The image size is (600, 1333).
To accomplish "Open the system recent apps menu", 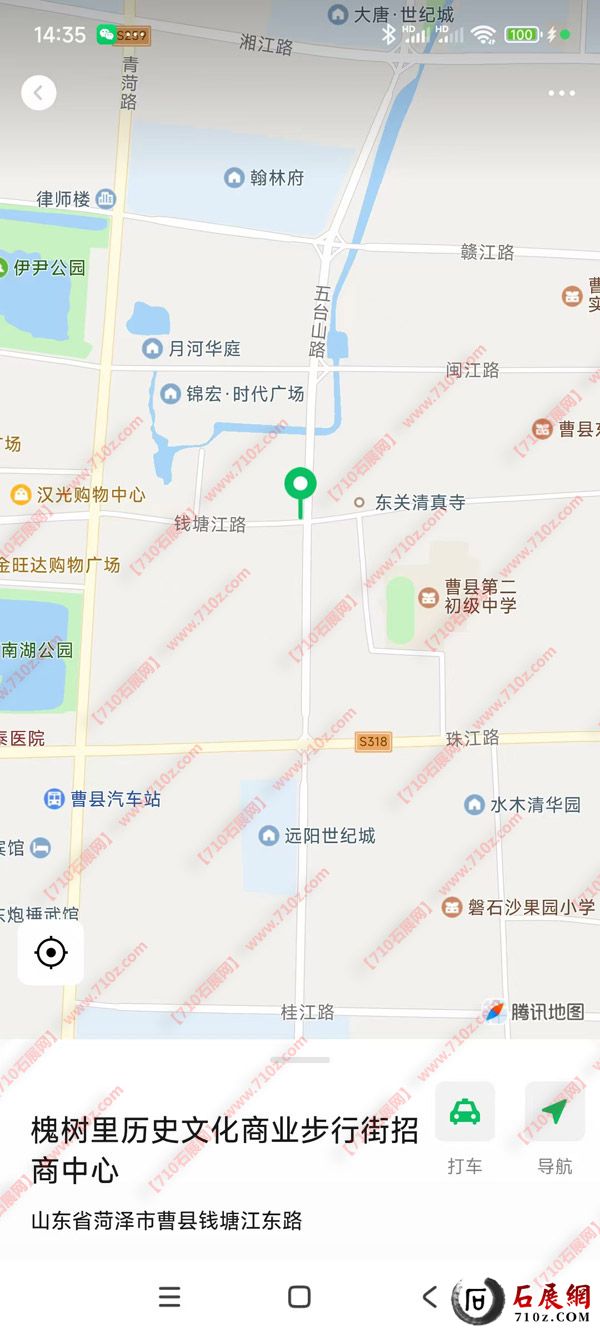I will [x=170, y=1297].
